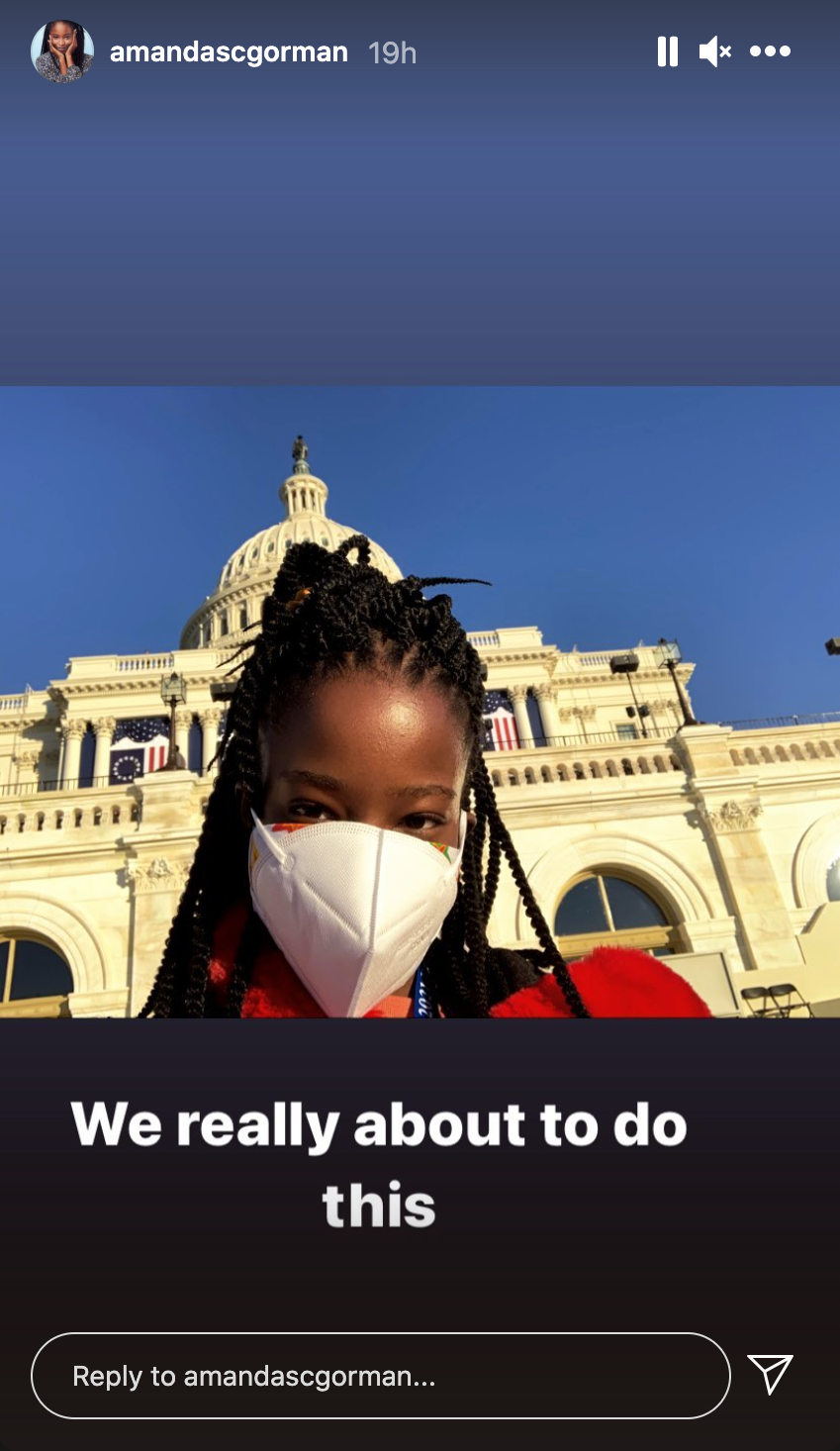Image resolution: width=840 pixels, height=1451 pixels.
Task: Tap the Reply to amandascgorman field
Action: 381,1376
